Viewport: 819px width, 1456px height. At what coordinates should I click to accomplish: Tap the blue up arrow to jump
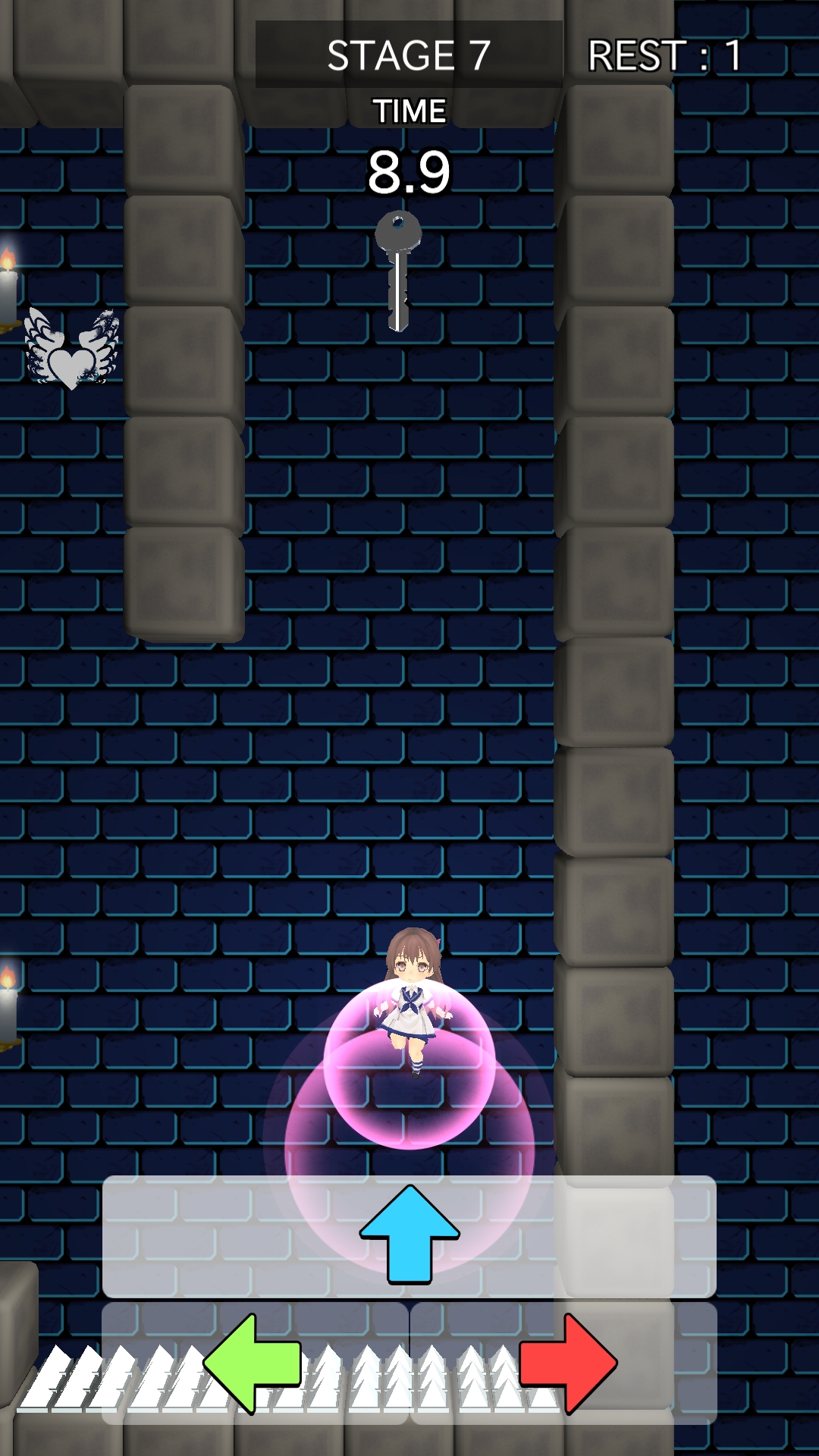point(409,1235)
